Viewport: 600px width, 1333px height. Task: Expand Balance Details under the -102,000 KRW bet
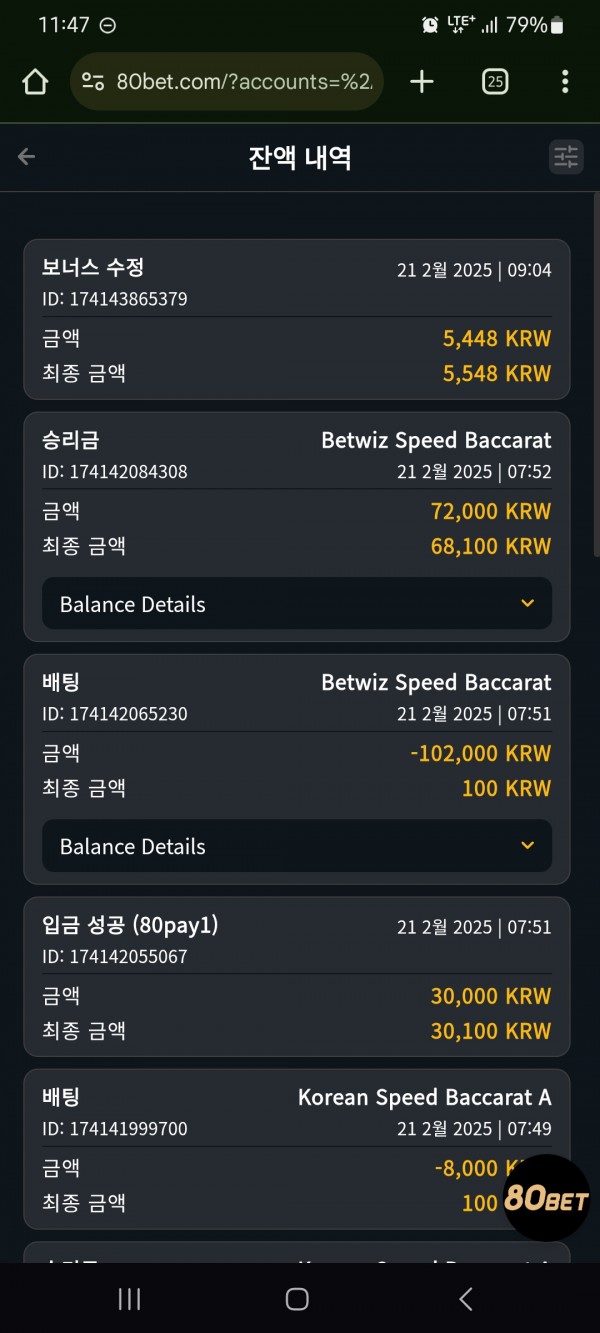(x=297, y=846)
